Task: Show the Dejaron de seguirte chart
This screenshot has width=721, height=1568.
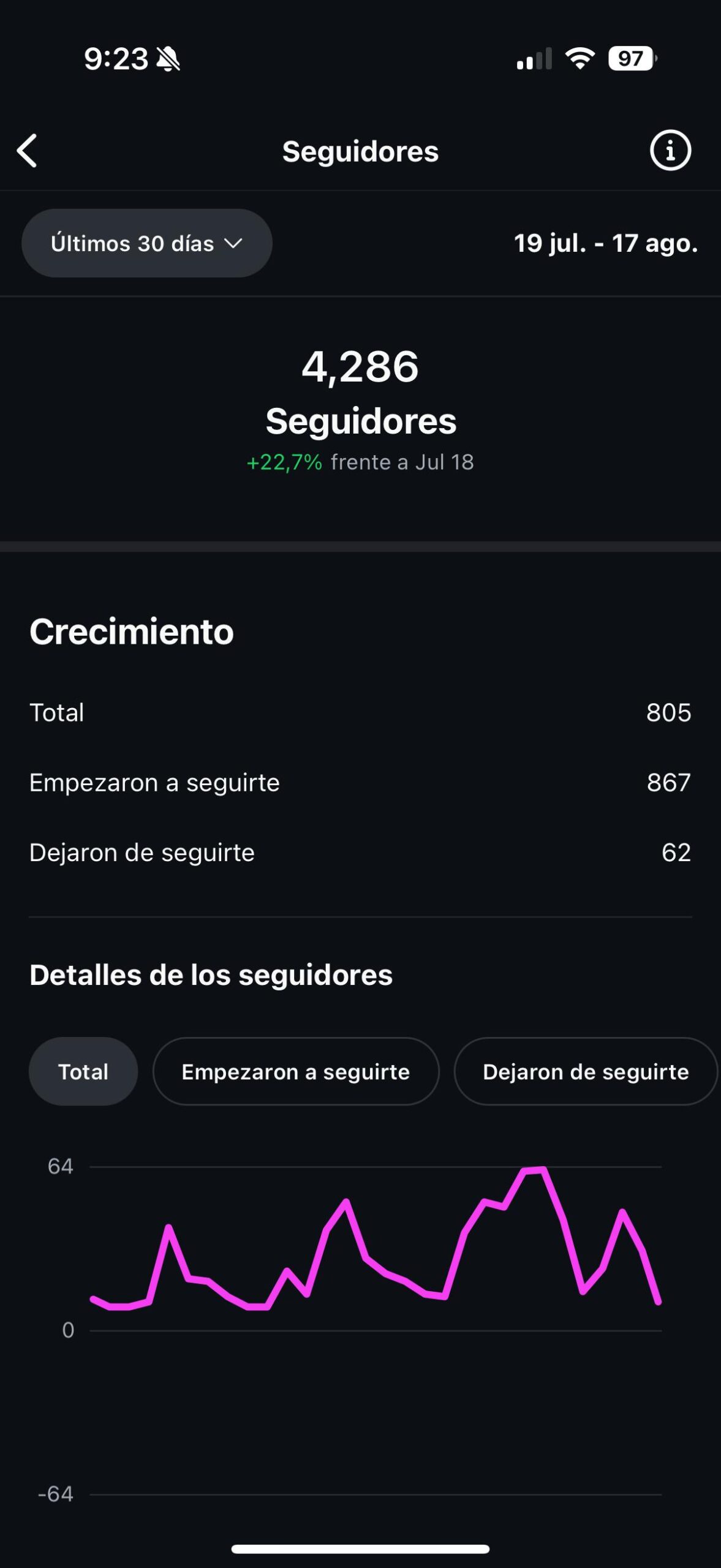Action: pos(585,1072)
